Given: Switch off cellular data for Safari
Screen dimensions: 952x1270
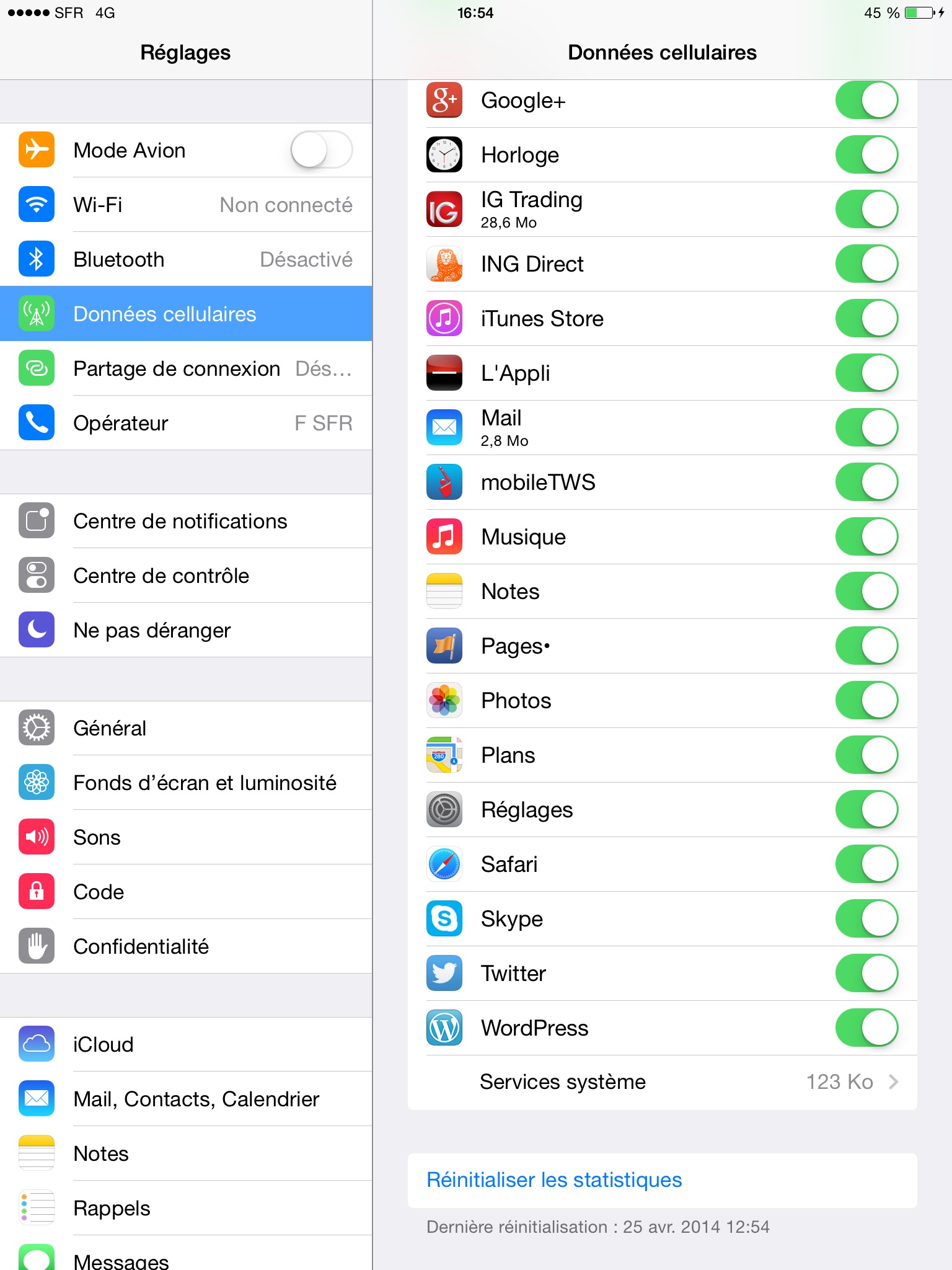Looking at the screenshot, I should (866, 864).
